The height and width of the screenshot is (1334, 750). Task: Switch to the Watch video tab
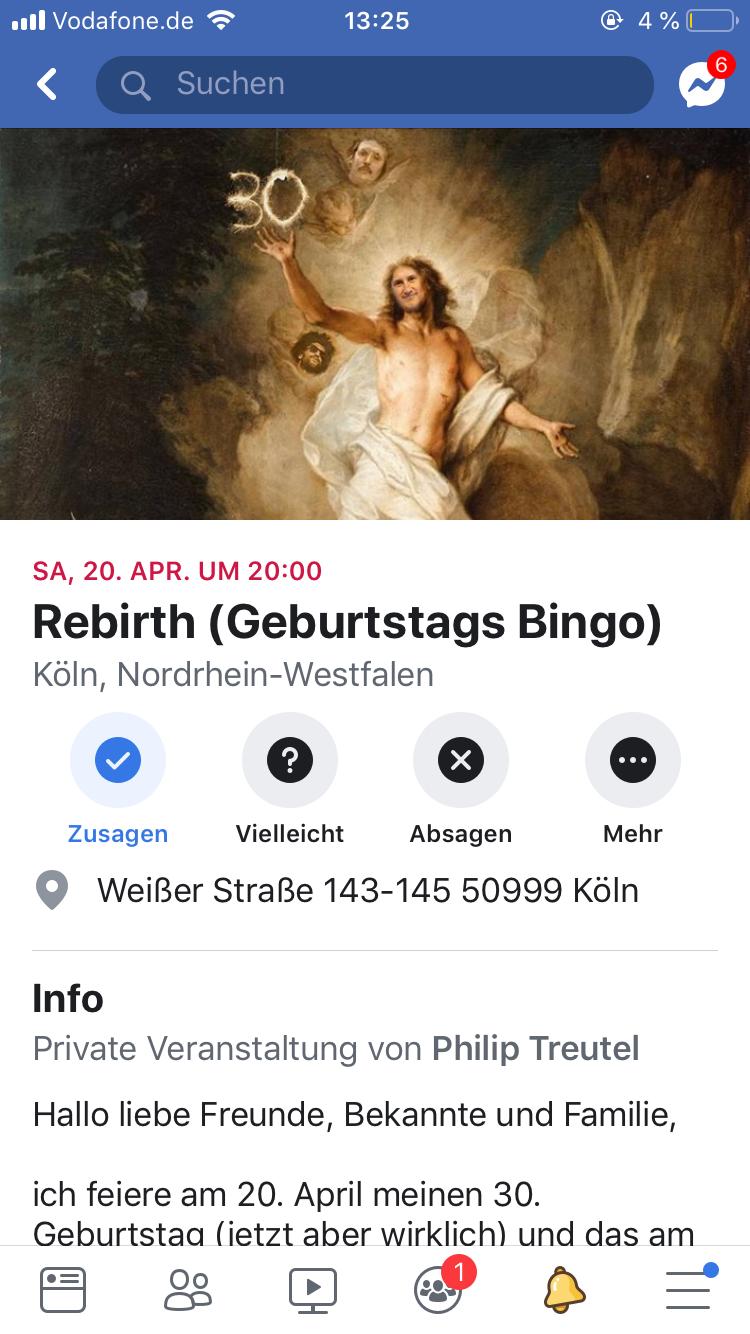coord(313,1290)
